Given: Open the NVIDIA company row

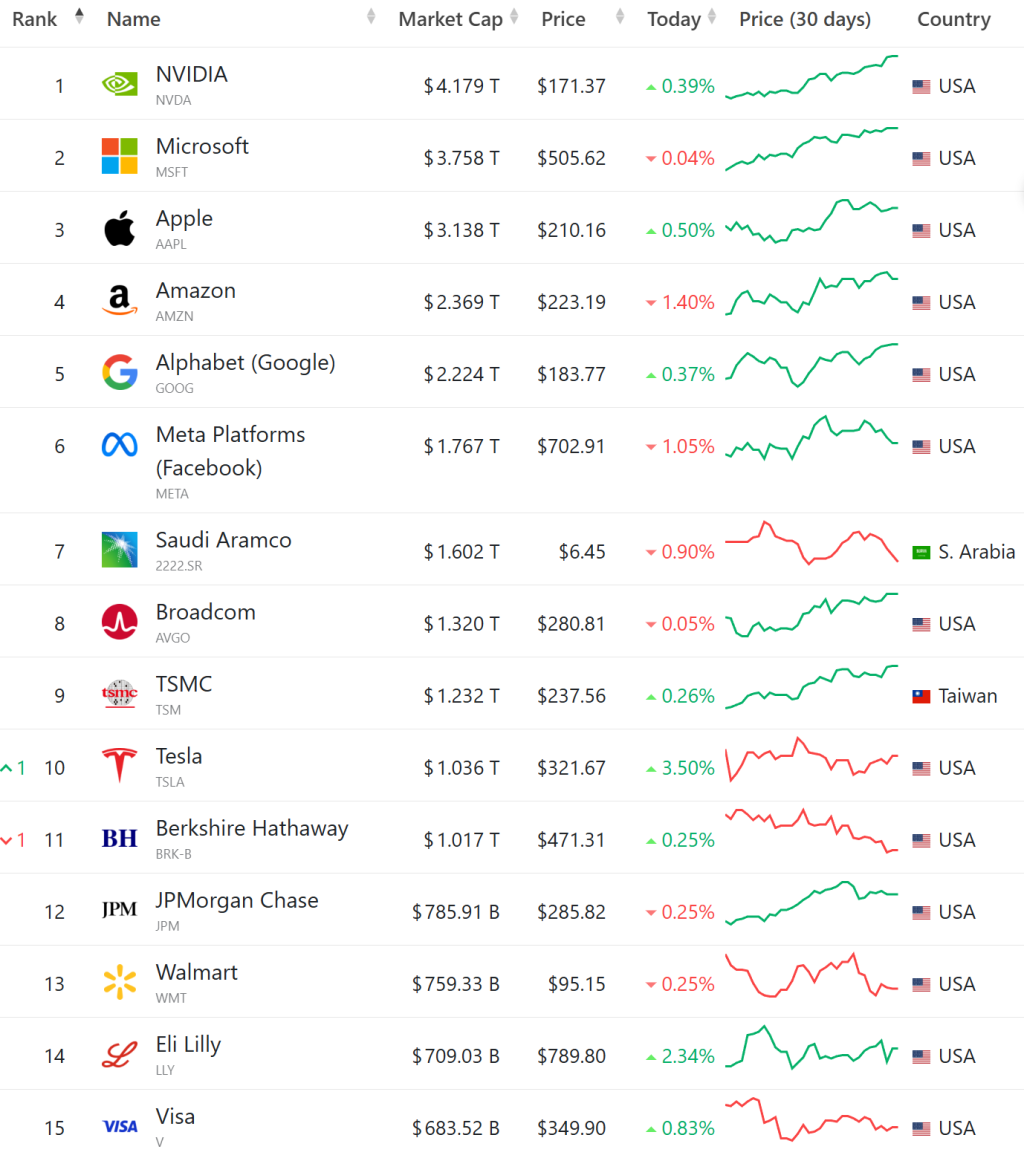Looking at the screenshot, I should coord(191,75).
